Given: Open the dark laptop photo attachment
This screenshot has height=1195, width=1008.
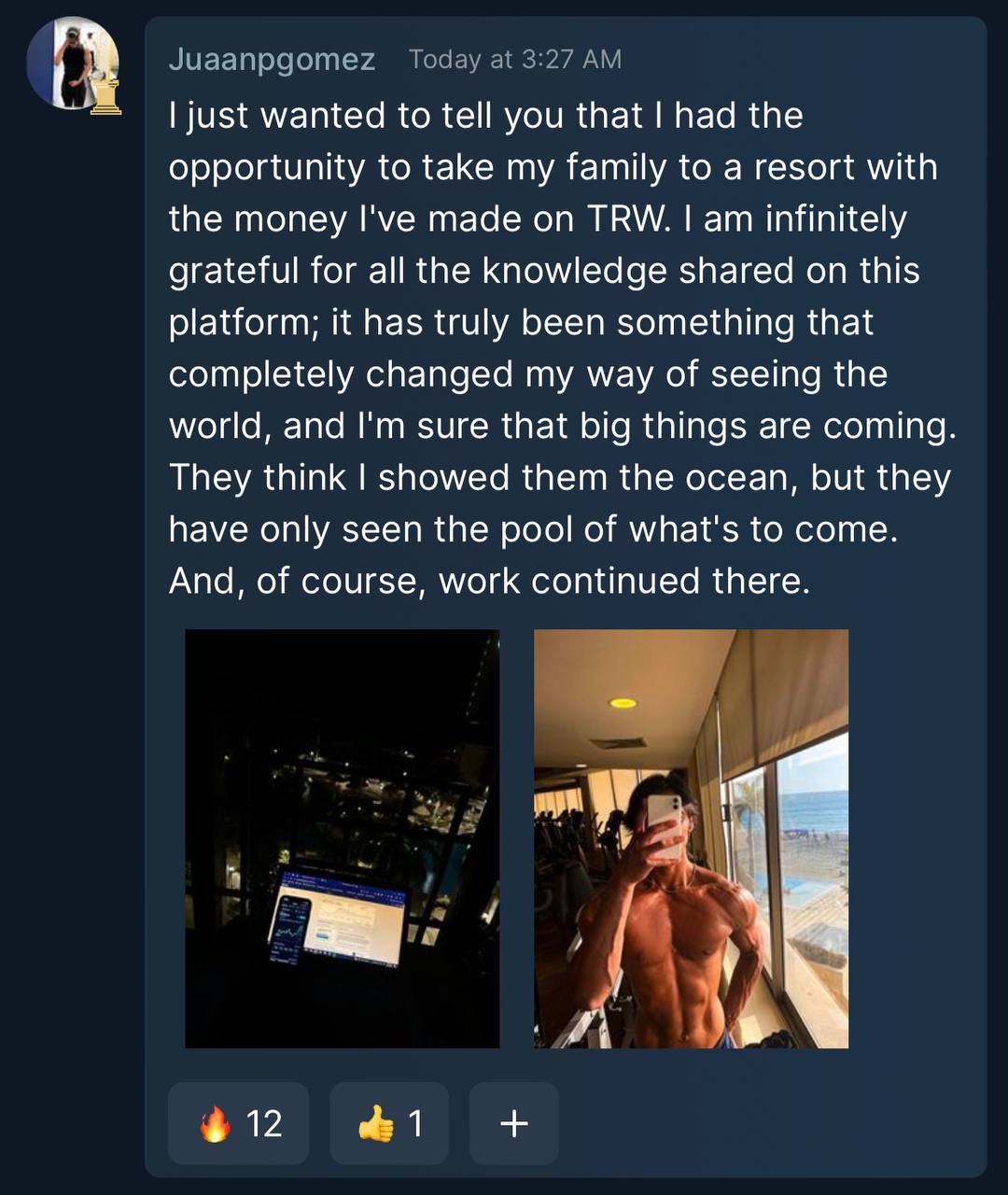Looking at the screenshot, I should 342,838.
